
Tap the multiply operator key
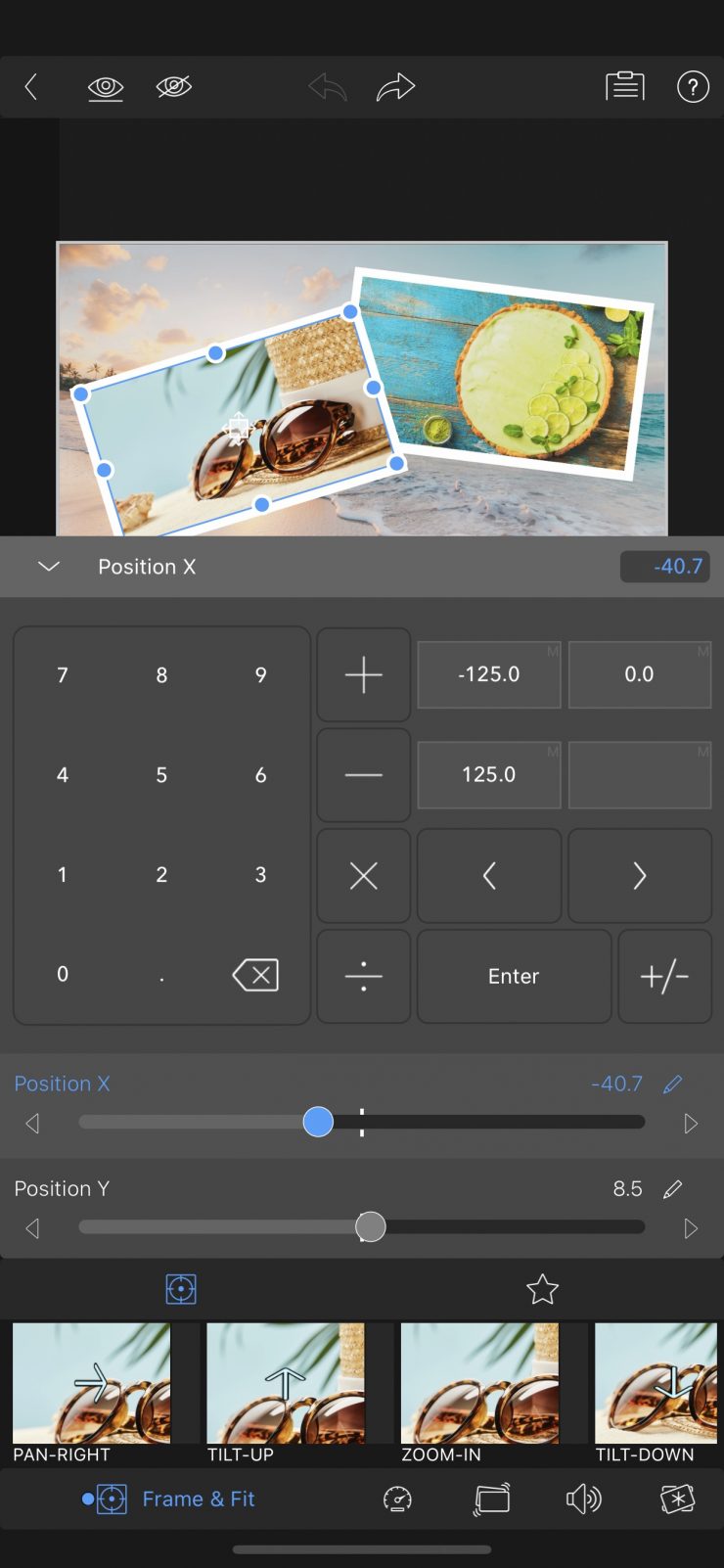[x=363, y=875]
